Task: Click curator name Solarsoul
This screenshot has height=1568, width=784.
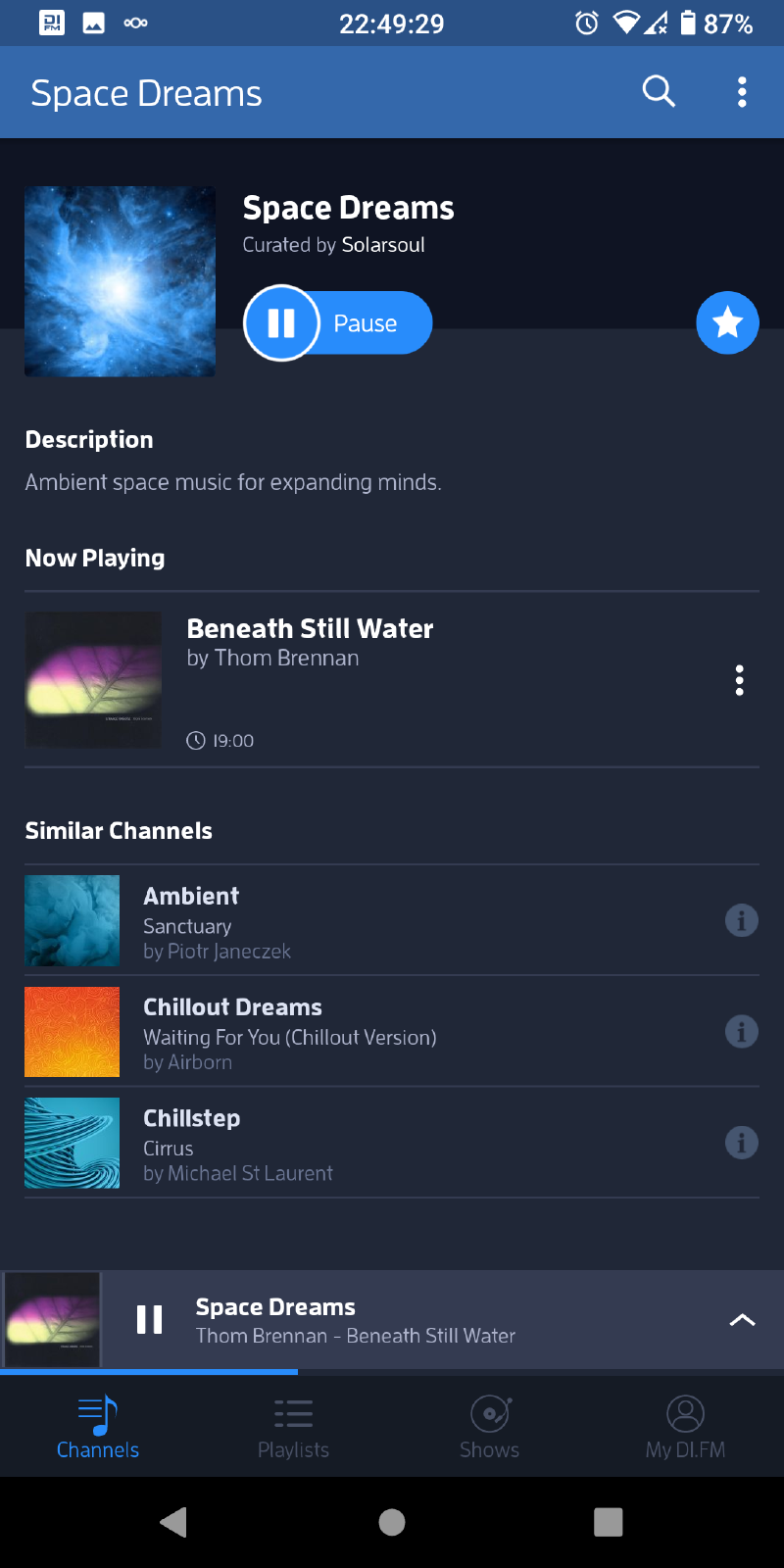Action: pyautogui.click(x=382, y=245)
